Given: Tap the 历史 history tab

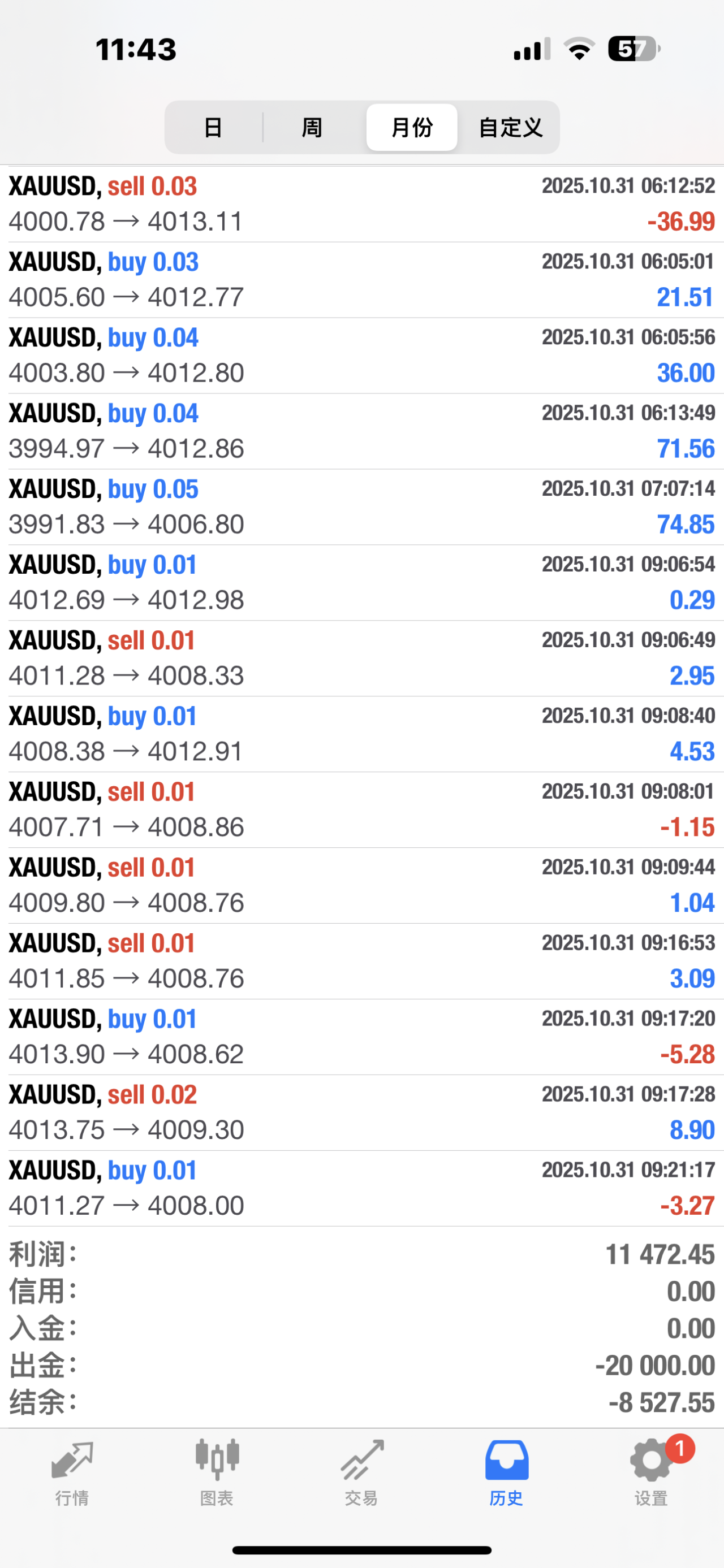Looking at the screenshot, I should point(507,1472).
